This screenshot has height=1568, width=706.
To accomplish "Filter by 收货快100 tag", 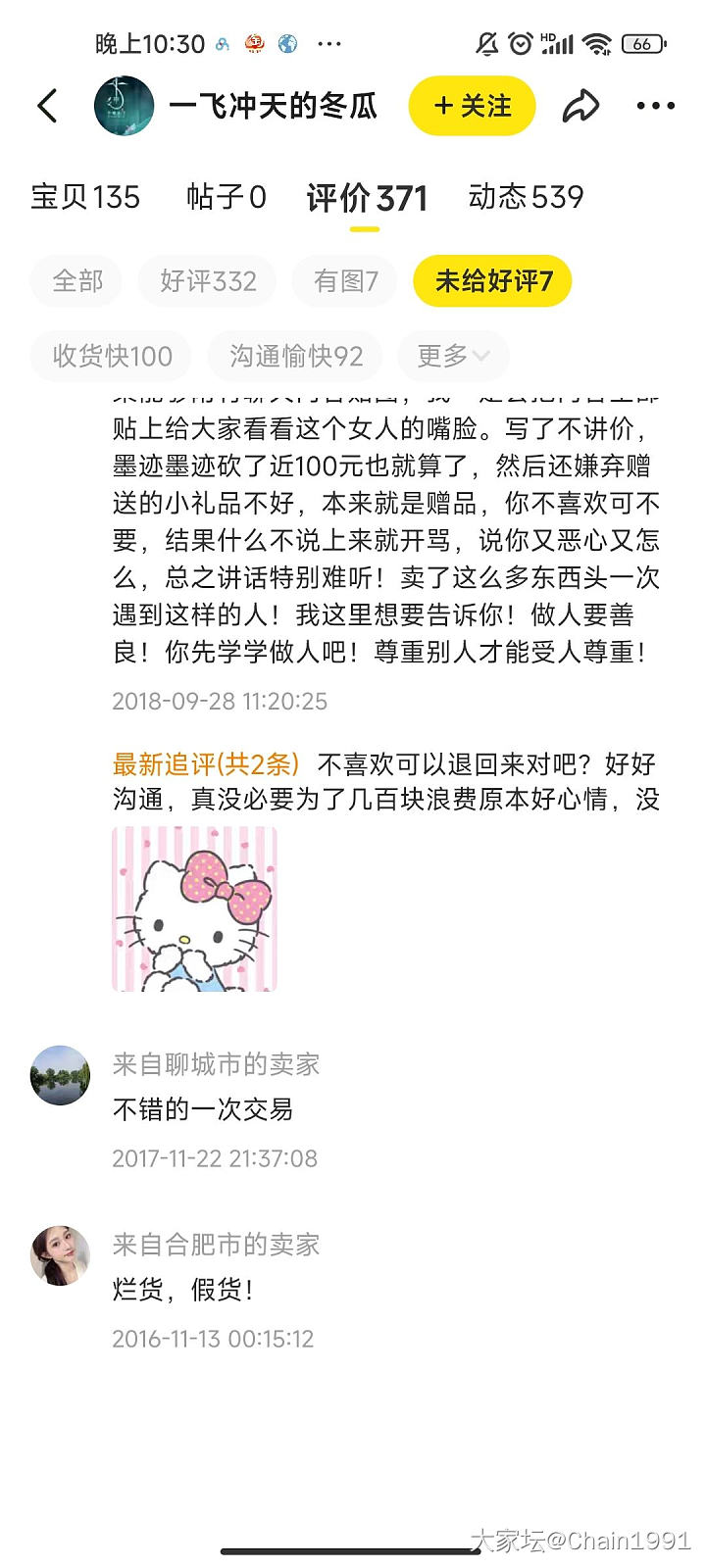I will pos(112,356).
